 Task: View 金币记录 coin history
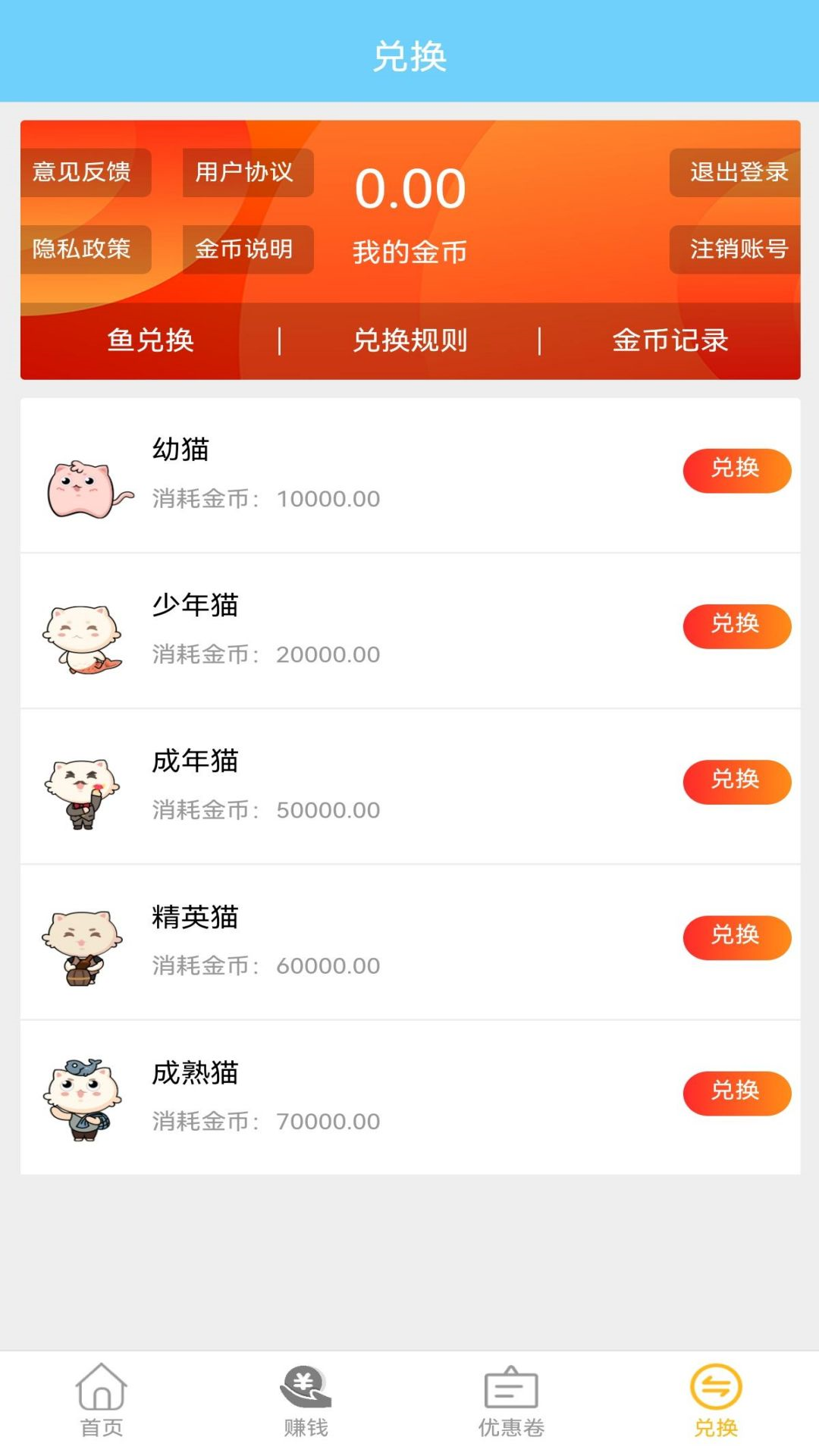[670, 340]
